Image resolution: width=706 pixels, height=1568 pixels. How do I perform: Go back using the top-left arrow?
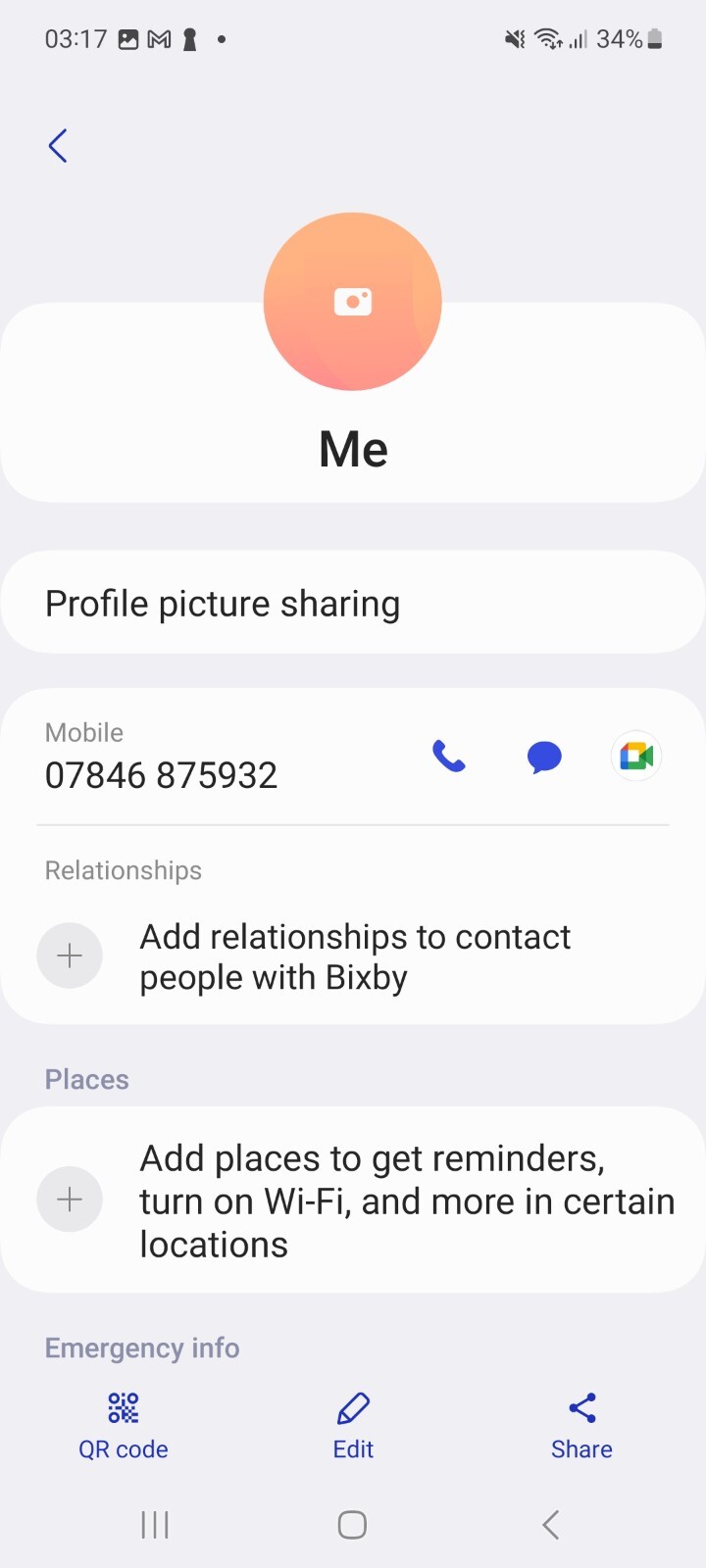tap(58, 146)
